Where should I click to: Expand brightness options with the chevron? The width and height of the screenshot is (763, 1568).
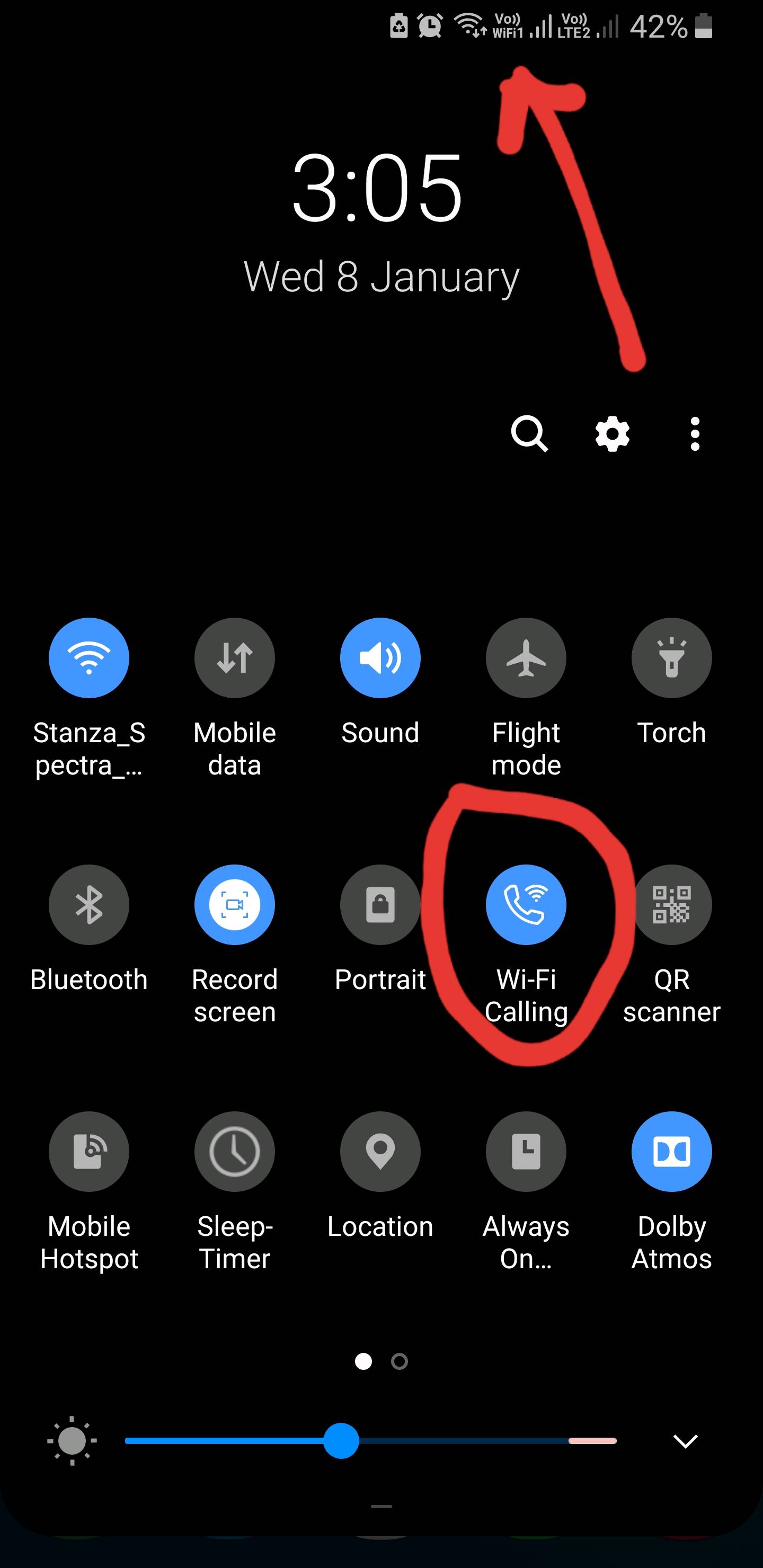[685, 1441]
